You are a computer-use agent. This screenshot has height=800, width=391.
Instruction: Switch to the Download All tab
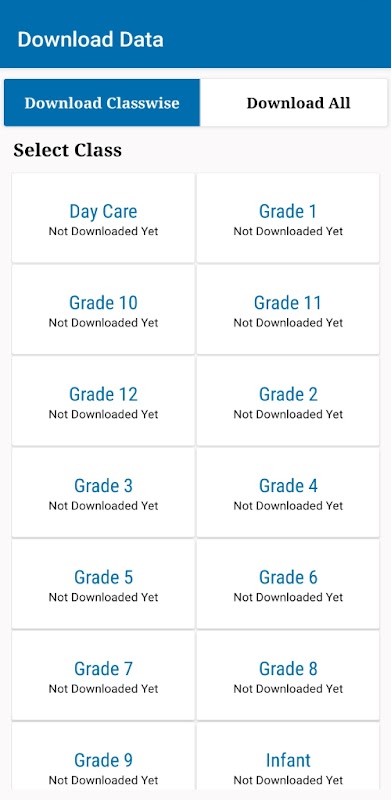(294, 103)
